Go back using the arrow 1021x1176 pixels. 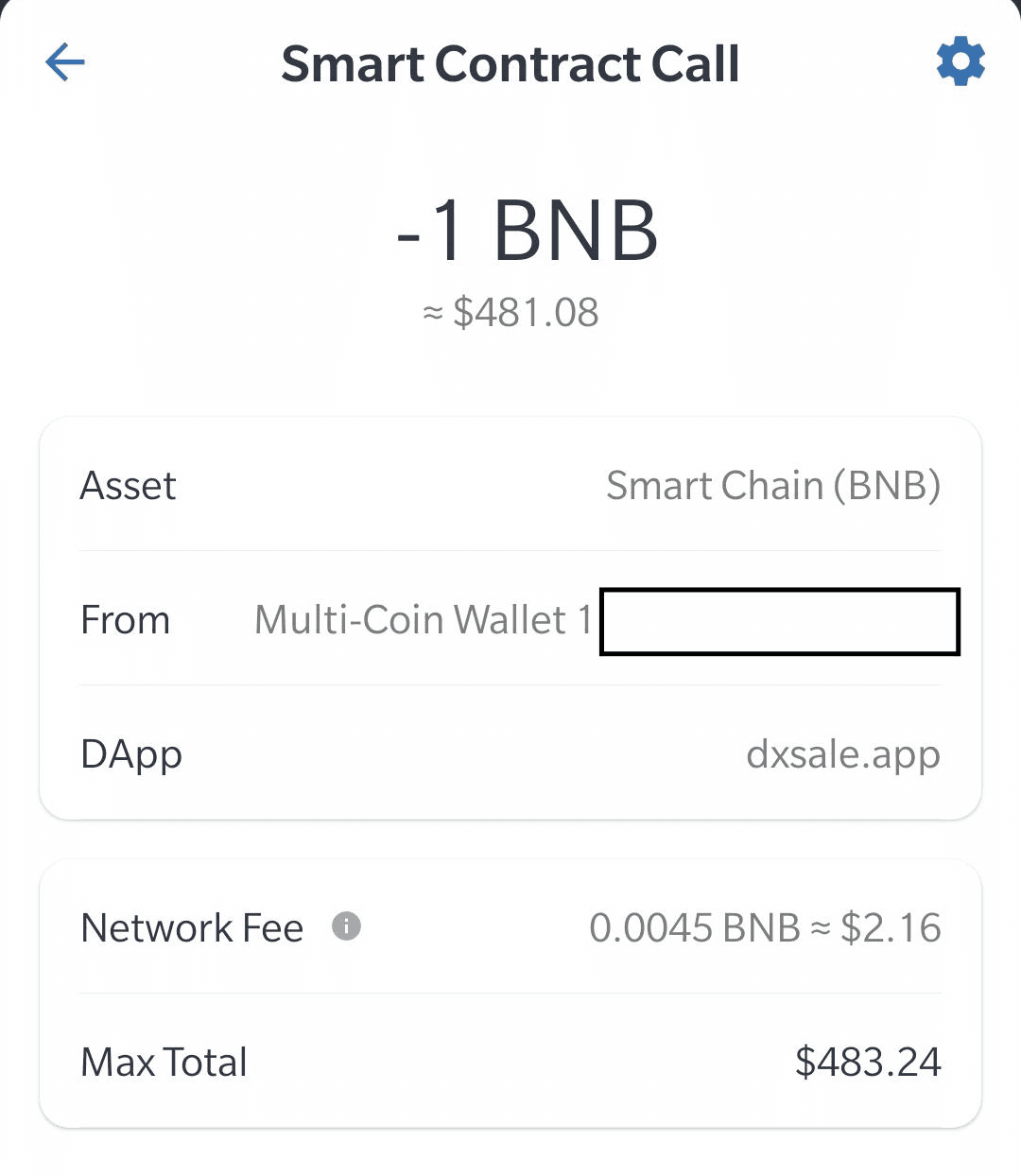coord(65,63)
